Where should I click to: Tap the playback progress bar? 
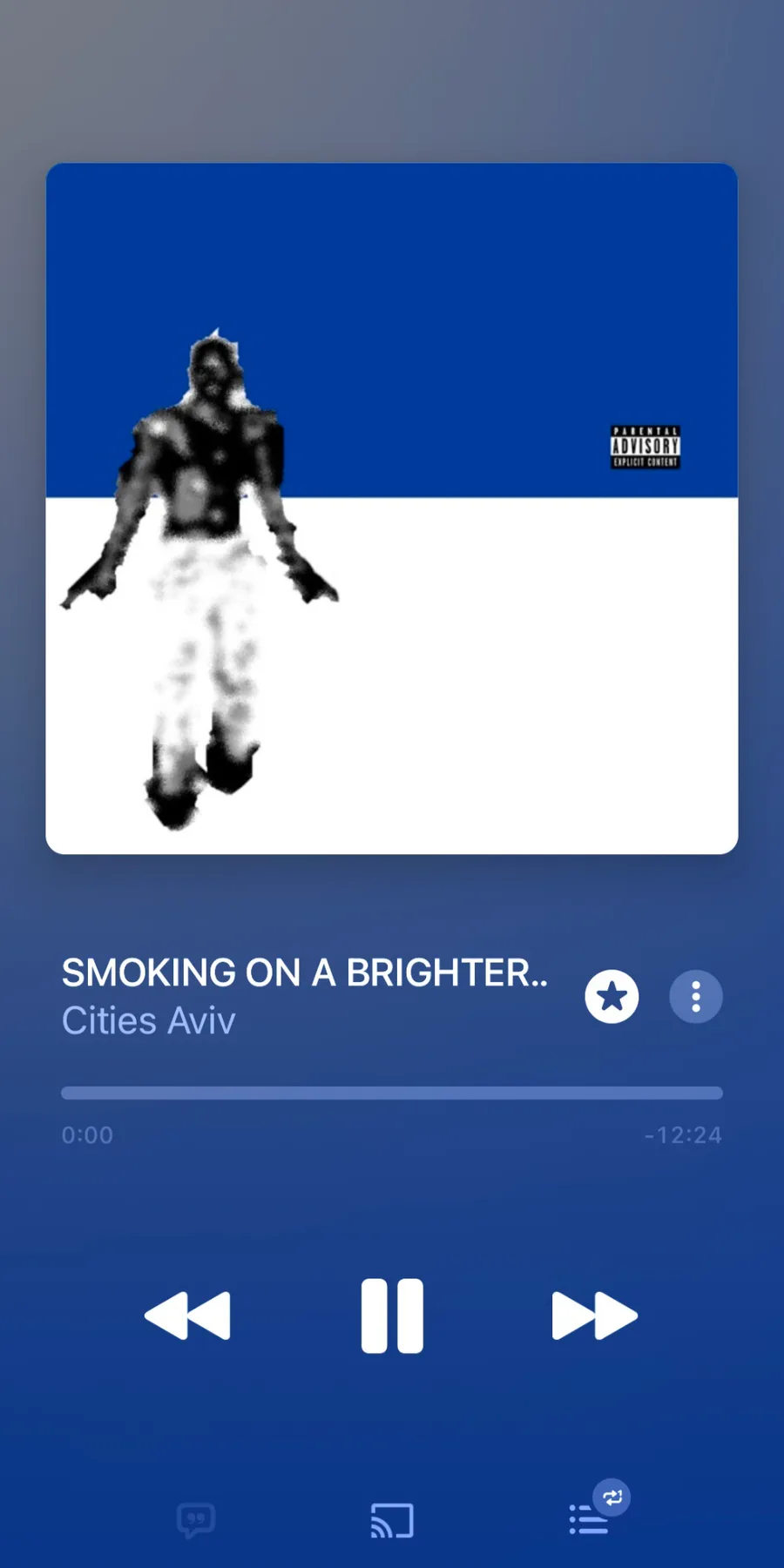click(392, 1093)
